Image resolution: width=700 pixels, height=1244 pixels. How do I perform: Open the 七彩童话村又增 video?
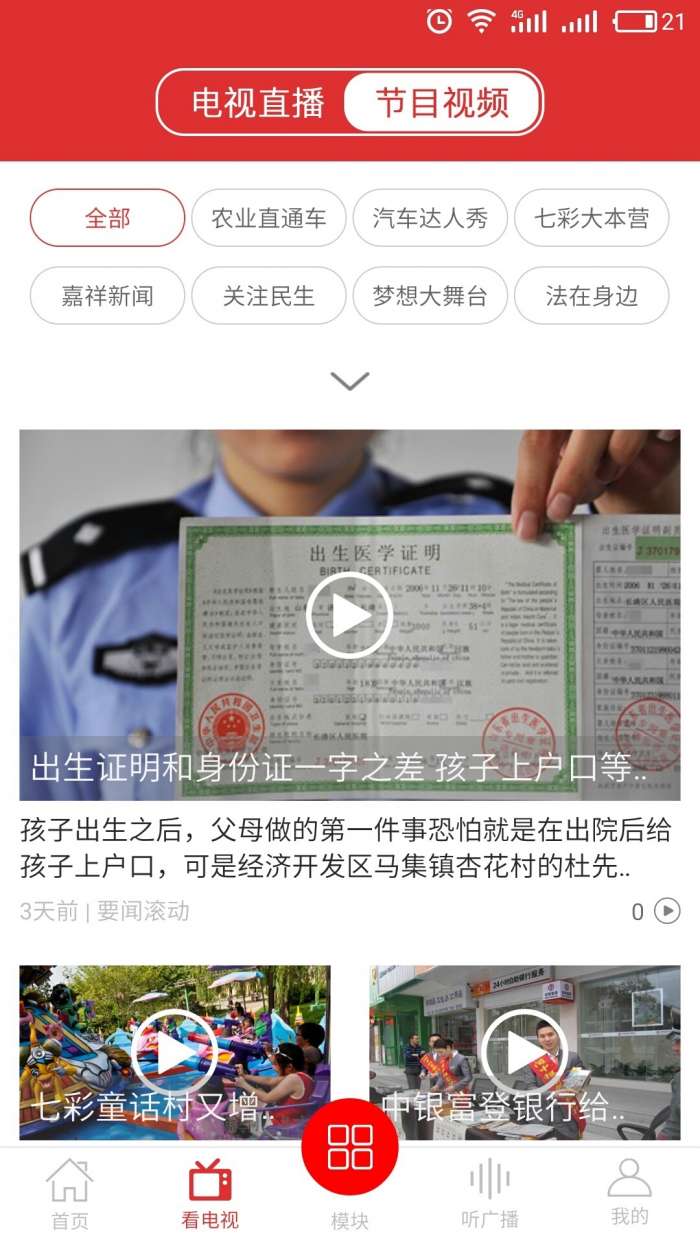pyautogui.click(x=174, y=1052)
